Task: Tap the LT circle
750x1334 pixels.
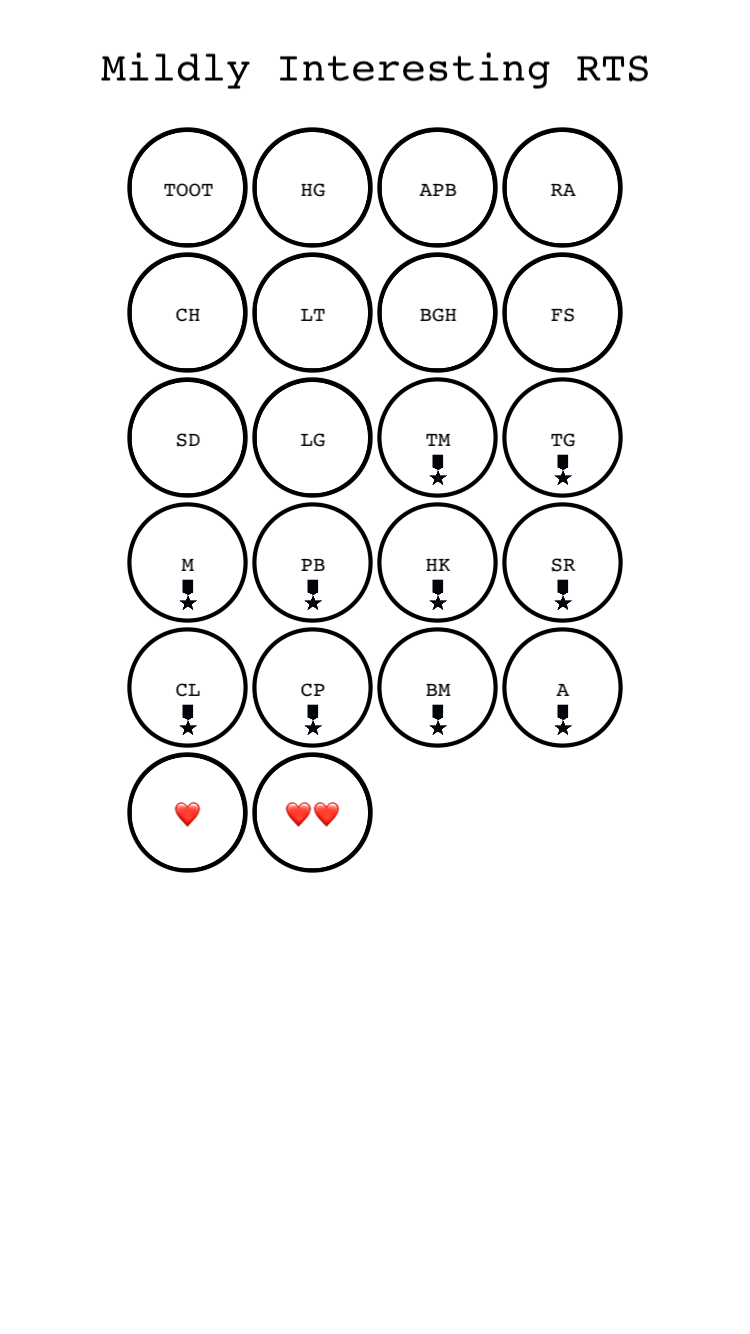Action: [x=313, y=313]
